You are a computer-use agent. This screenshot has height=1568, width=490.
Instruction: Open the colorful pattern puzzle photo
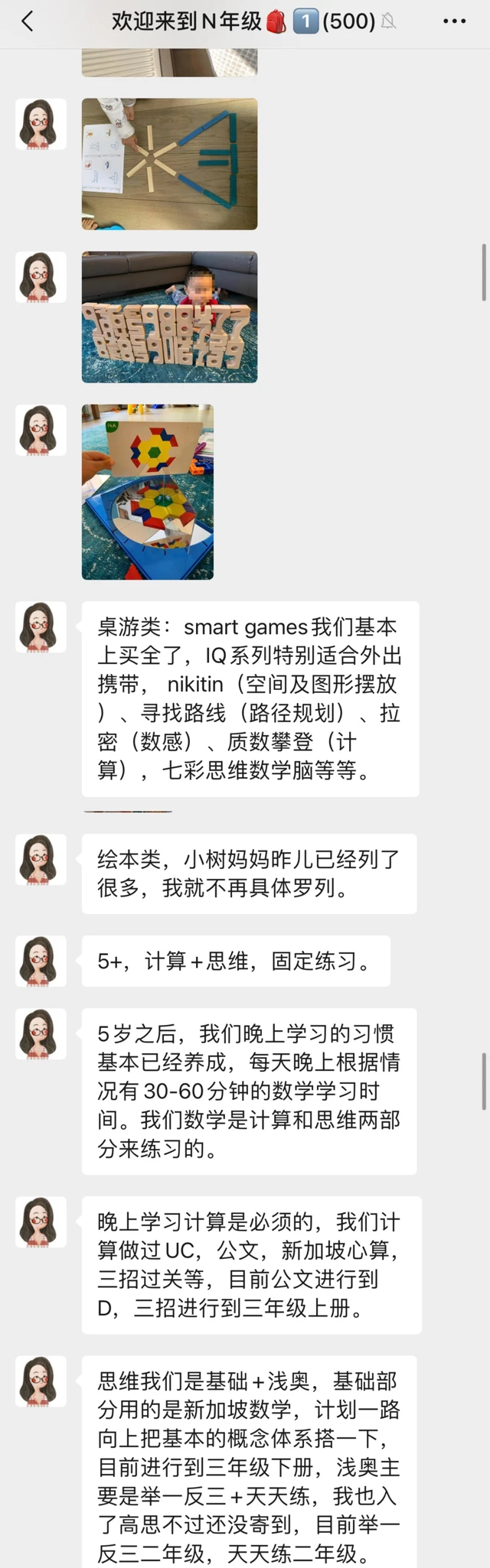[148, 492]
